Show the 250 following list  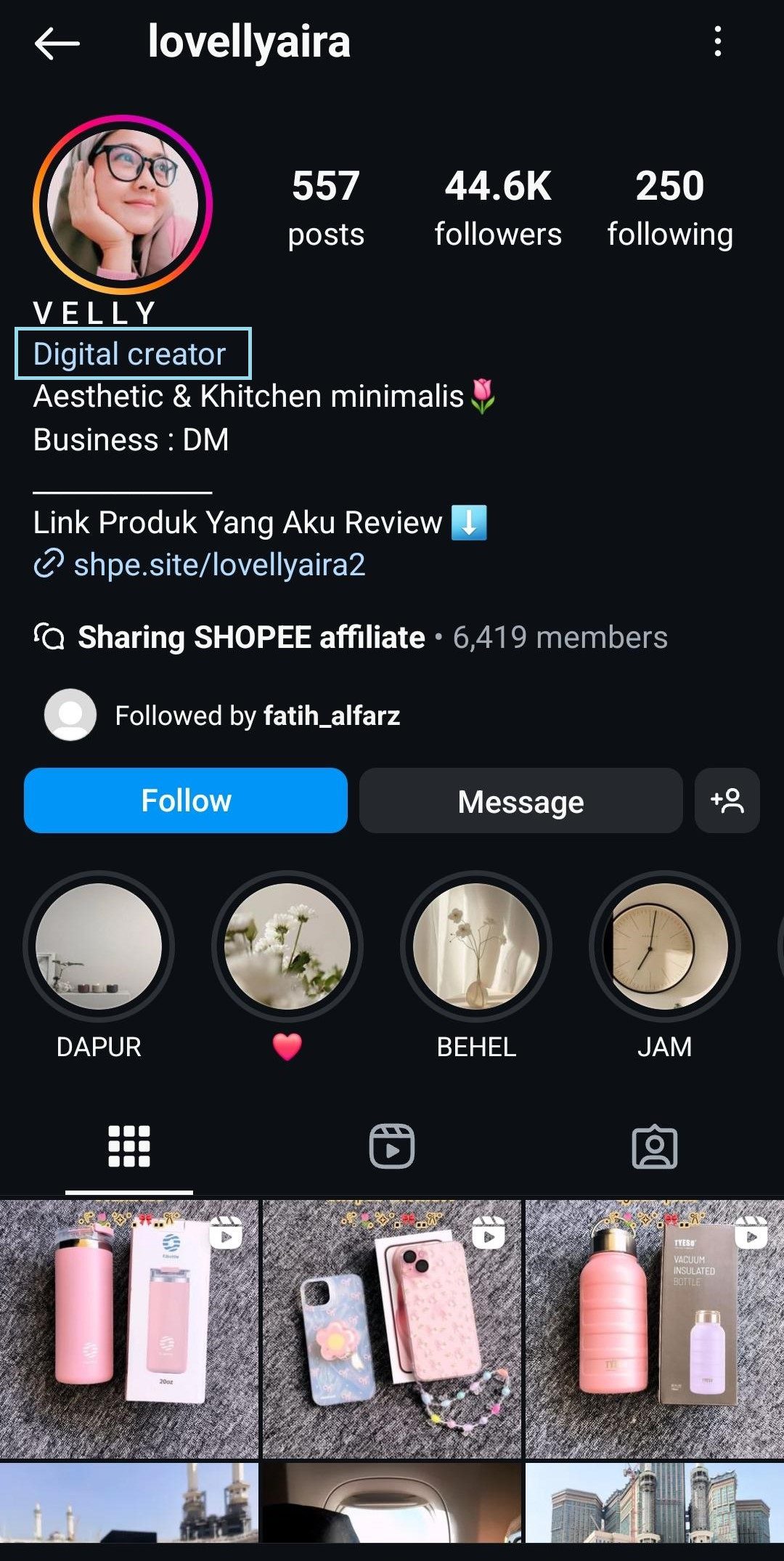click(669, 206)
